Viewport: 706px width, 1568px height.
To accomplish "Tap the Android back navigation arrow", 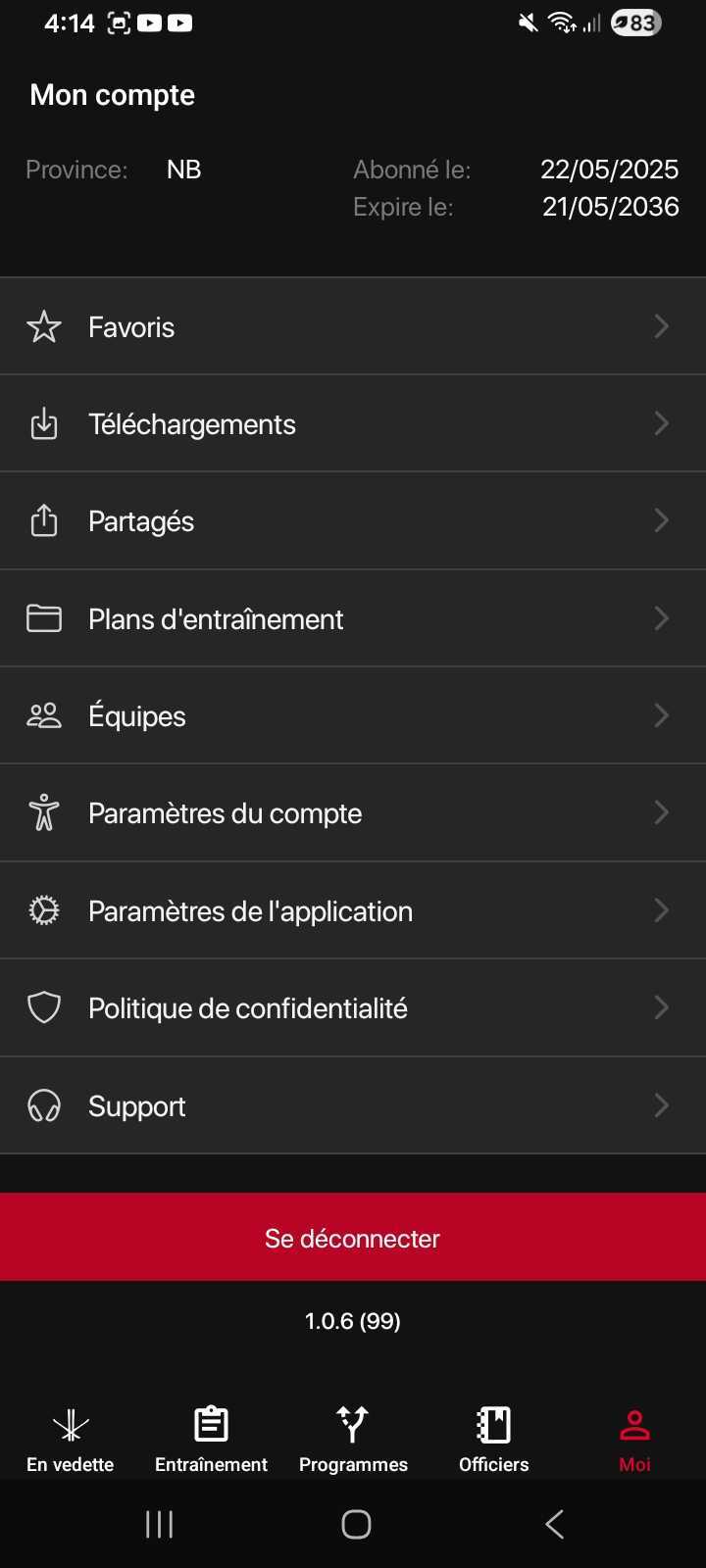I will 553,1524.
